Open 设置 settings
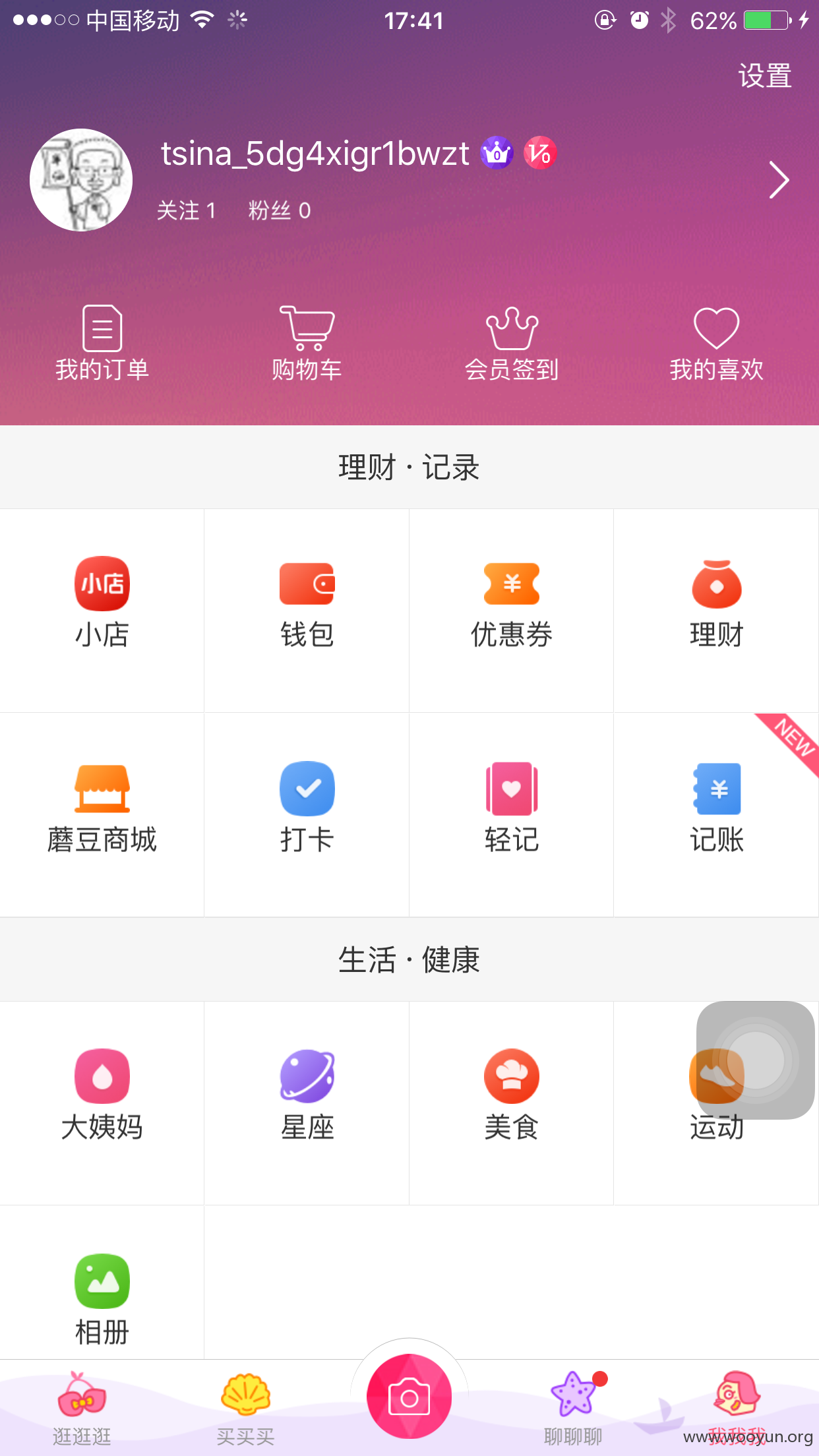 [x=764, y=76]
